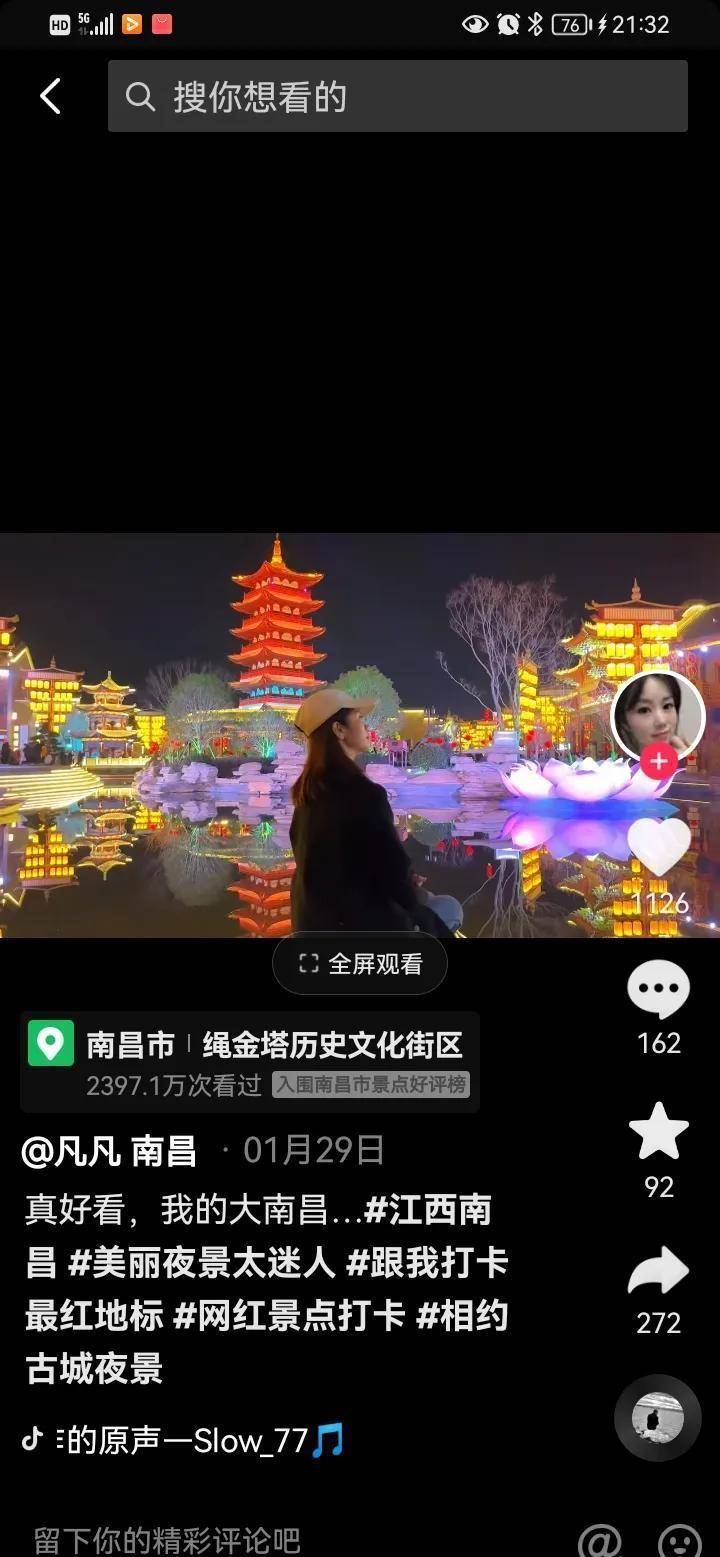The height and width of the screenshot is (1557, 720).
Task: Open the original sound Slow_77 link
Action: (x=185, y=1441)
